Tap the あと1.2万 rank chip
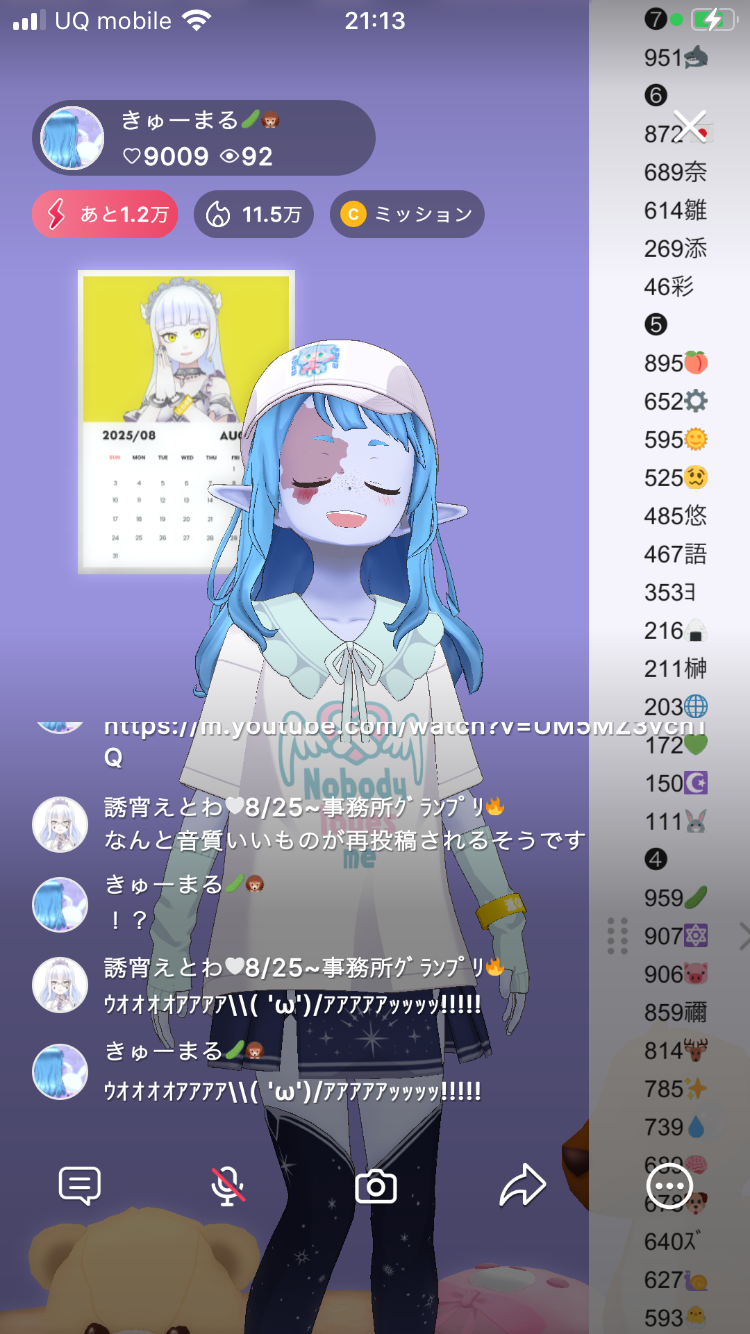 pyautogui.click(x=105, y=214)
